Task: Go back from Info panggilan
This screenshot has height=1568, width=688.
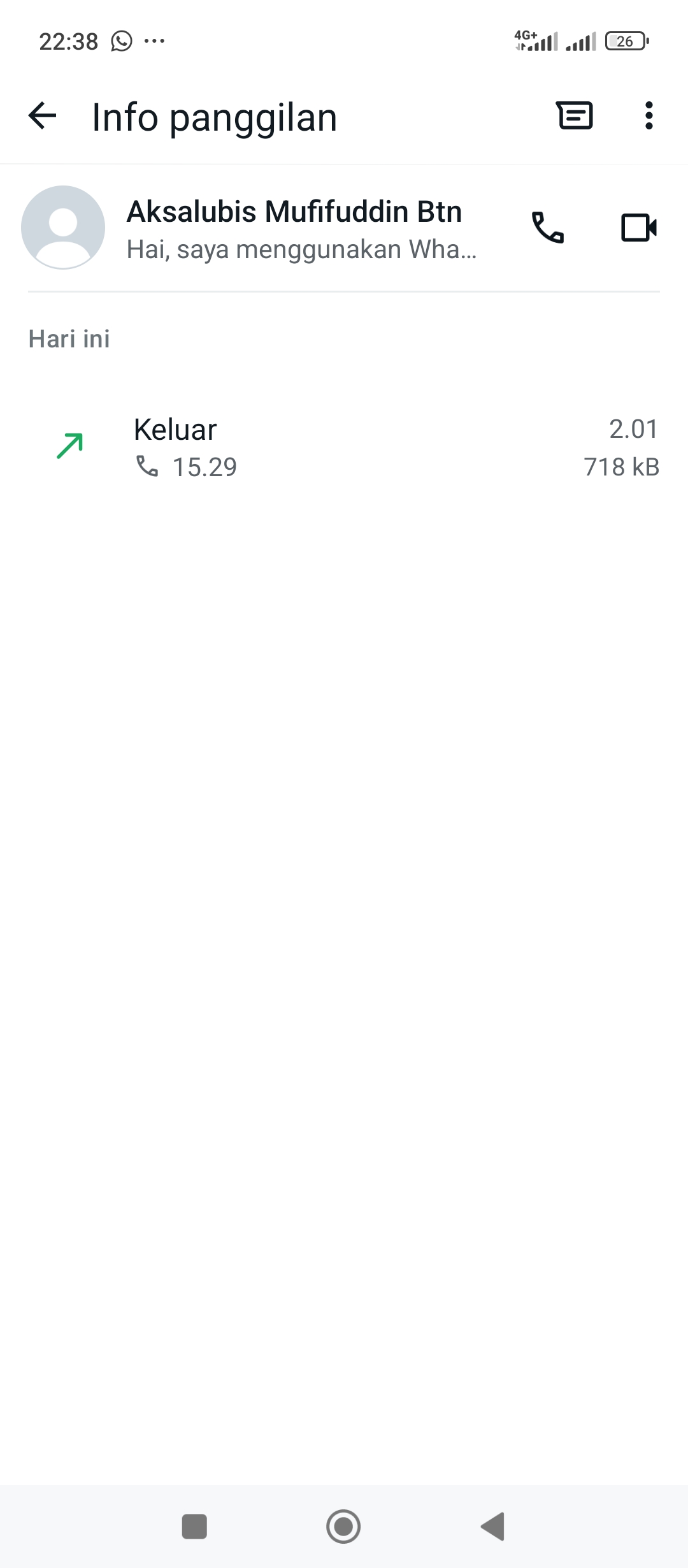Action: 43,116
